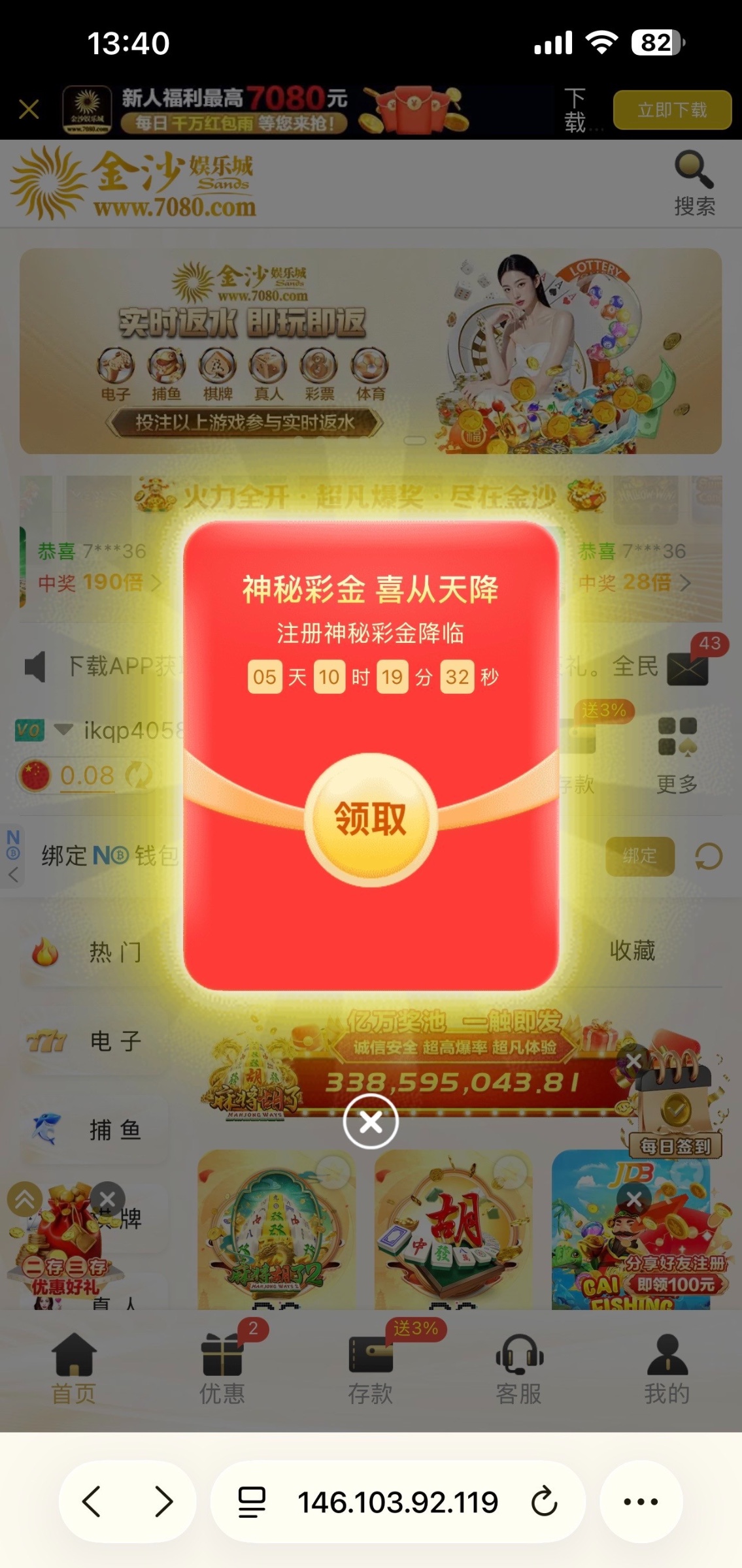
Task: Close the red envelope popup
Action: (371, 1122)
